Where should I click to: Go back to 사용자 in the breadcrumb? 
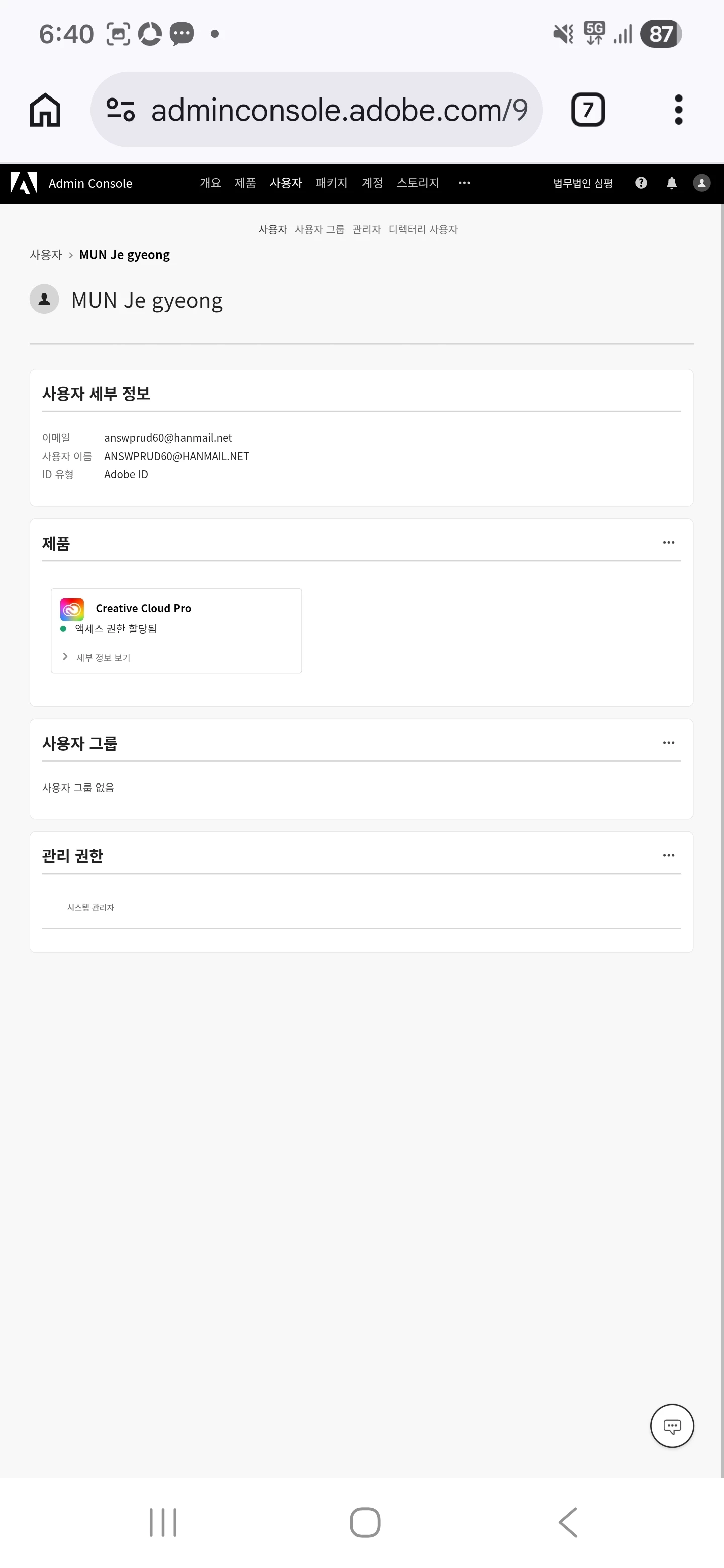pyautogui.click(x=46, y=255)
